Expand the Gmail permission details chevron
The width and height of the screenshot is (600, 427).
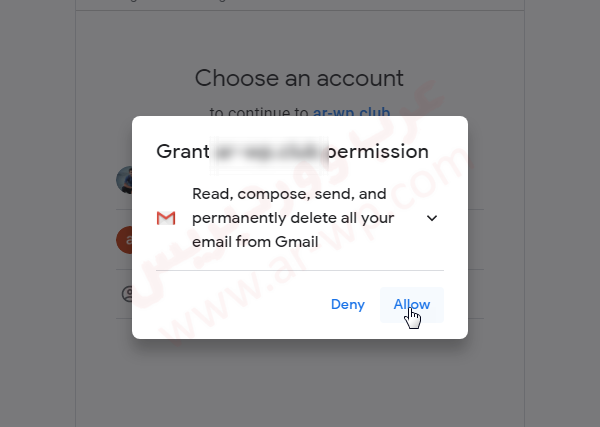(x=431, y=217)
